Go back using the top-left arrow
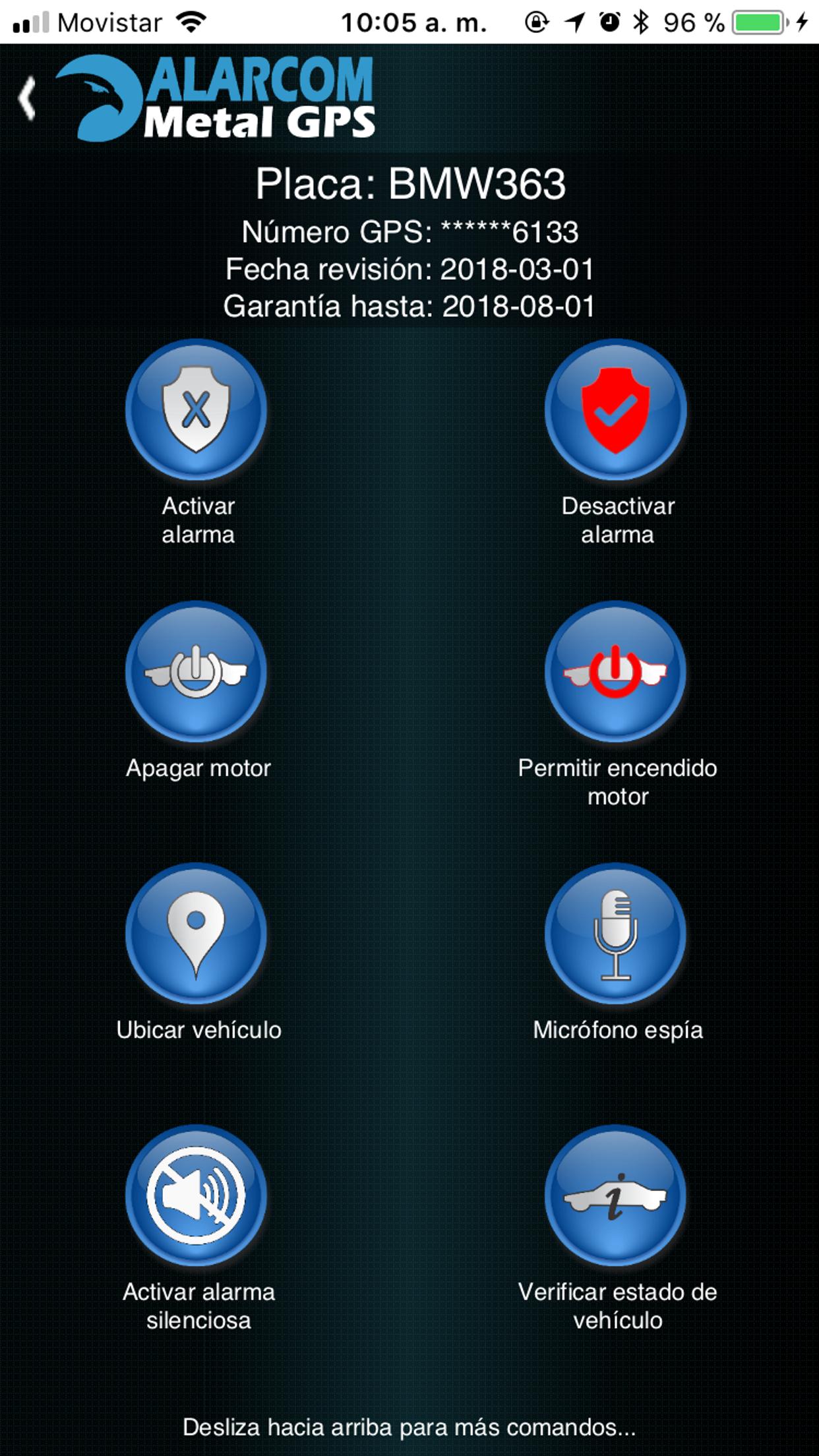 point(27,99)
